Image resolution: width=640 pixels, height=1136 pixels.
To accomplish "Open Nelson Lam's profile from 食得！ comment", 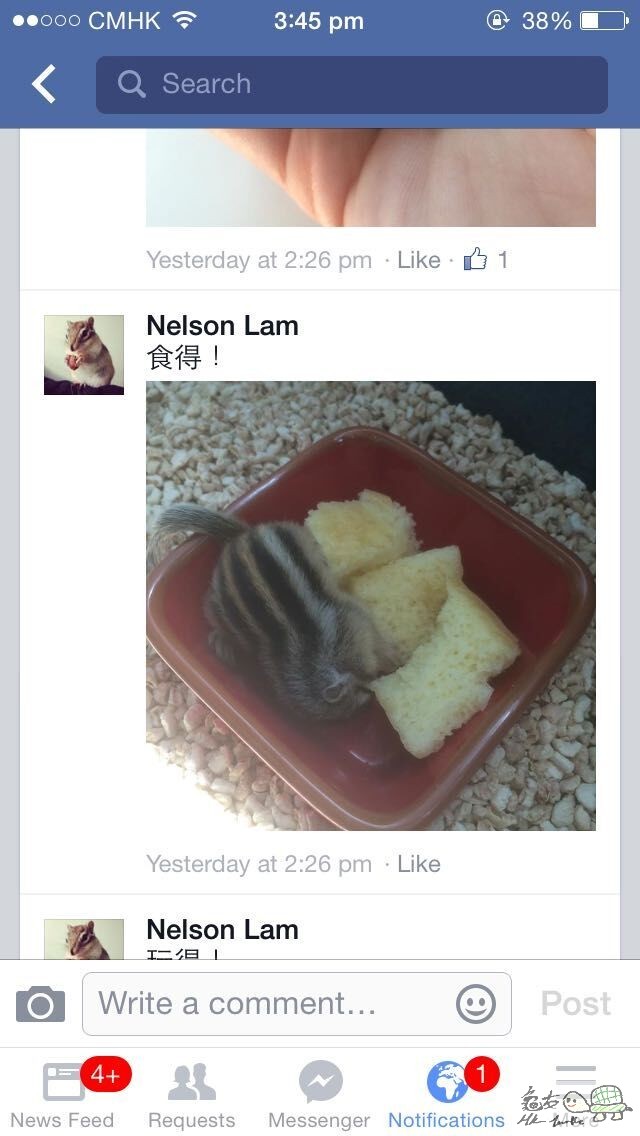I will (x=222, y=325).
